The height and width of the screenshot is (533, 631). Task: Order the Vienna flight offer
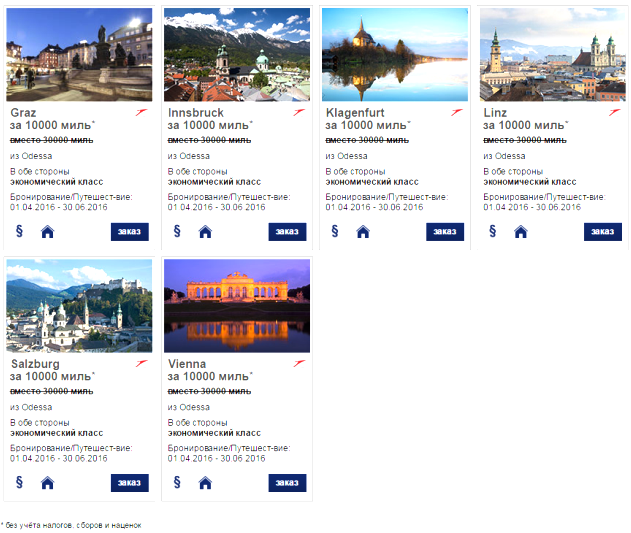pos(287,483)
